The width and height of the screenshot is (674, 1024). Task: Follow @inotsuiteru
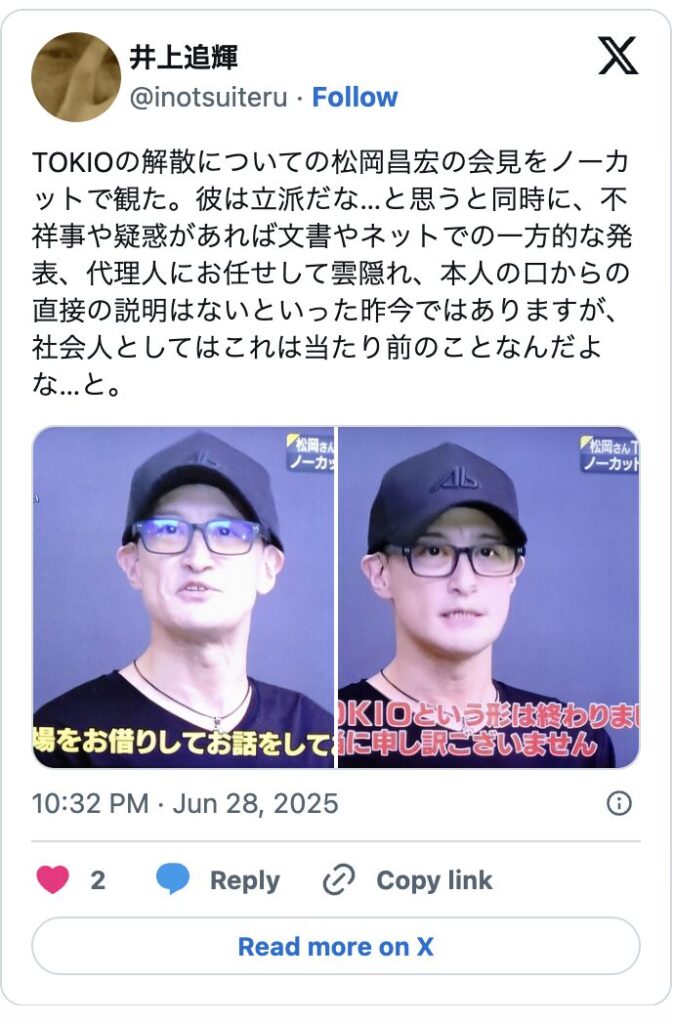click(x=355, y=97)
